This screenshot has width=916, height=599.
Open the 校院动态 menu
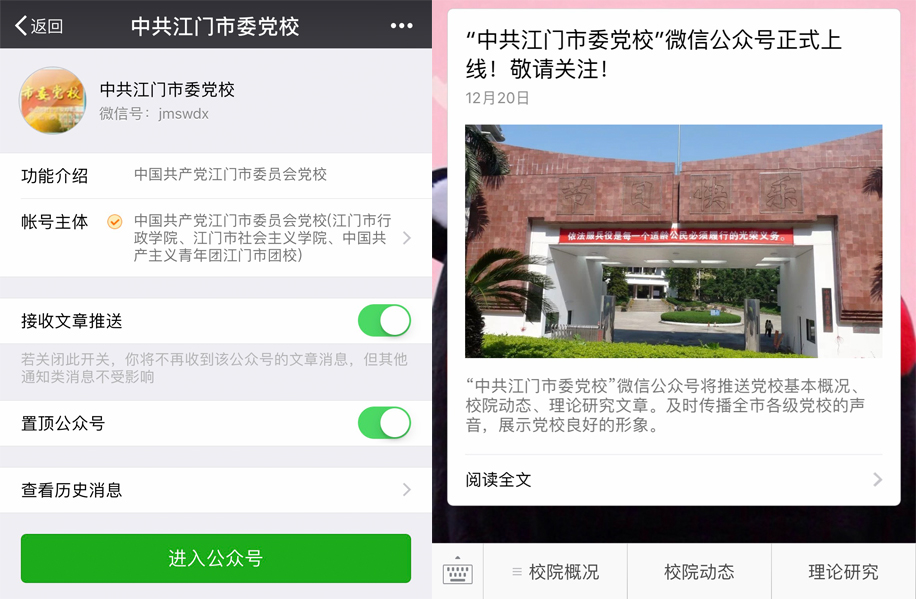699,572
